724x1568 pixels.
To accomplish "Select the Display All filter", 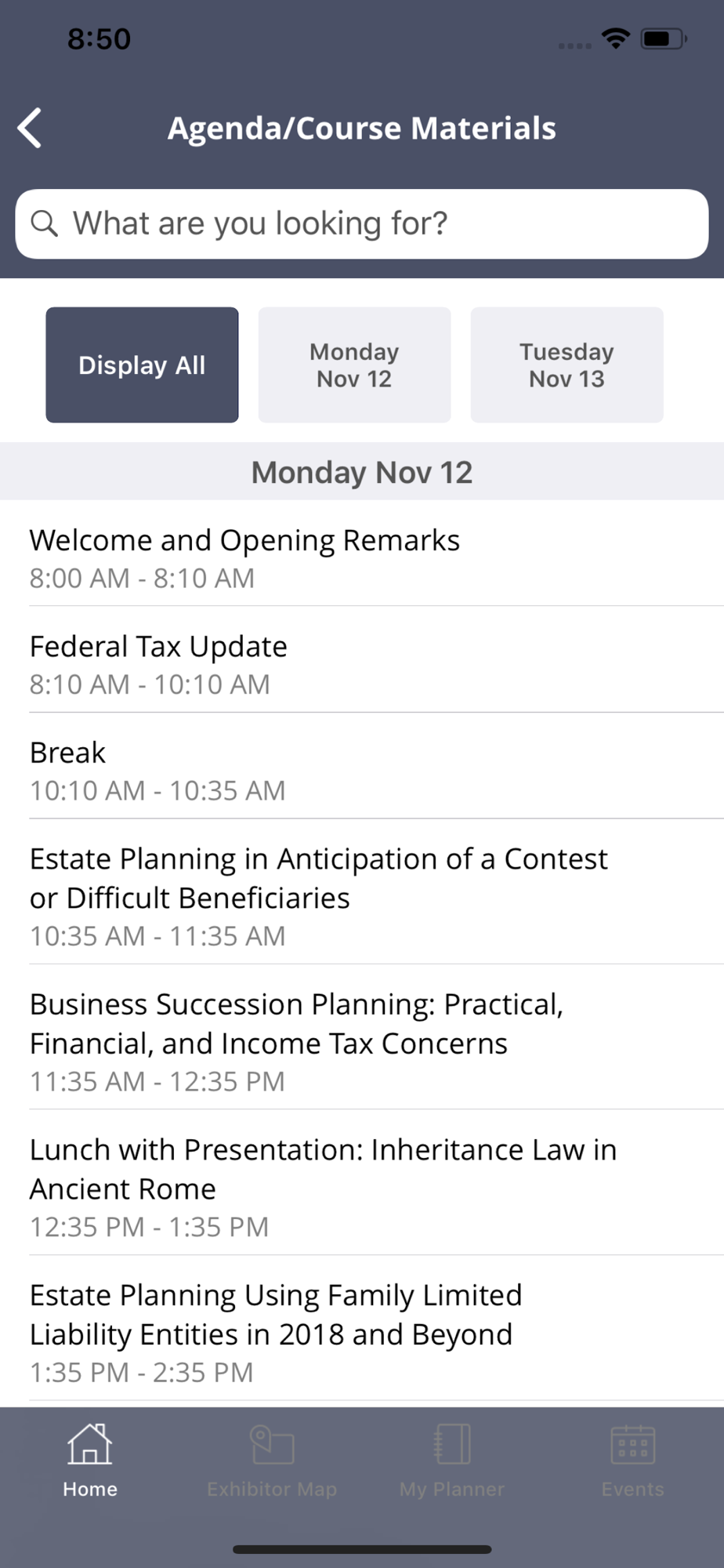I will coord(142,365).
